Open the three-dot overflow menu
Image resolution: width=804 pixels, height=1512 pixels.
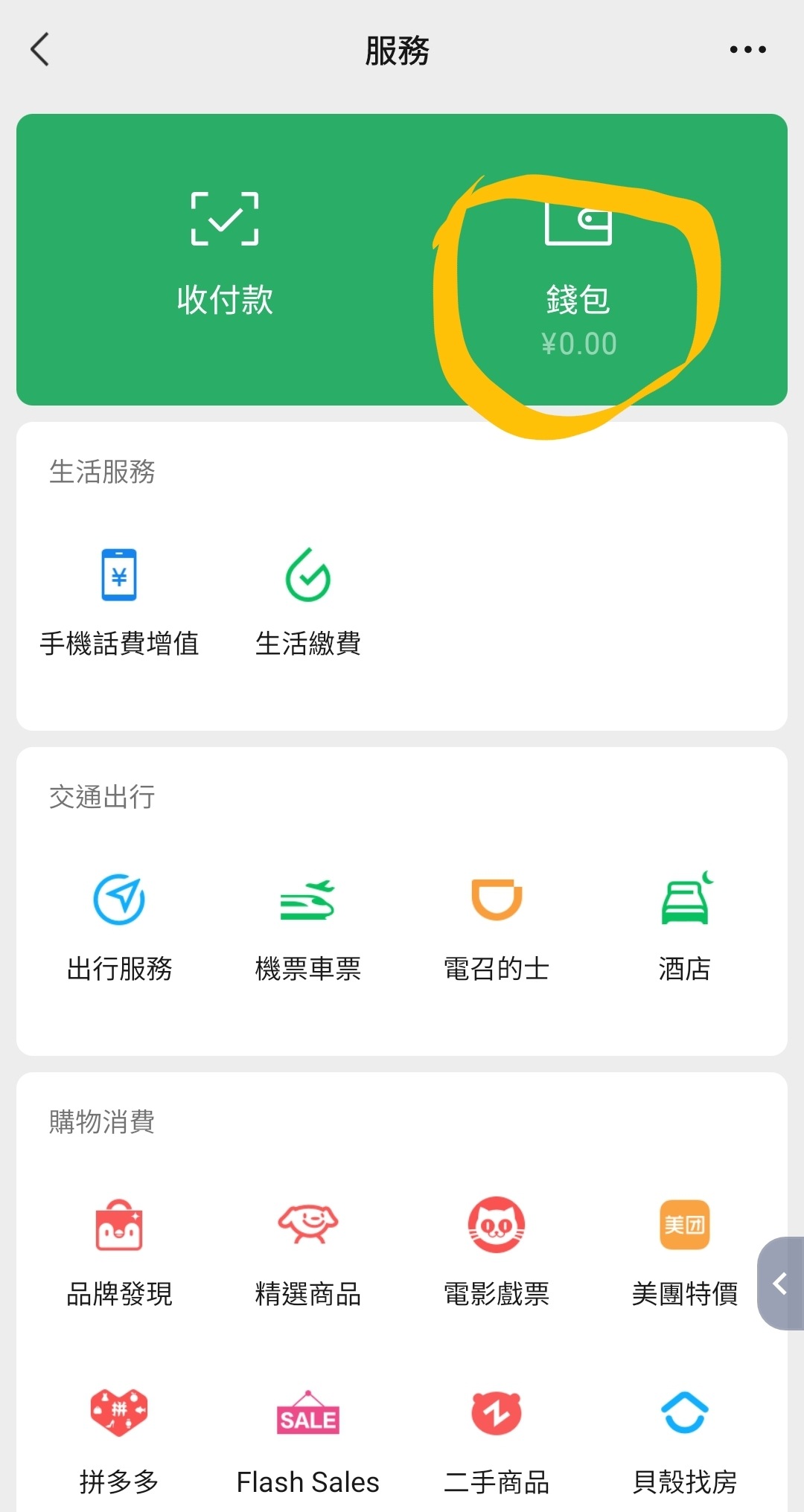(747, 50)
